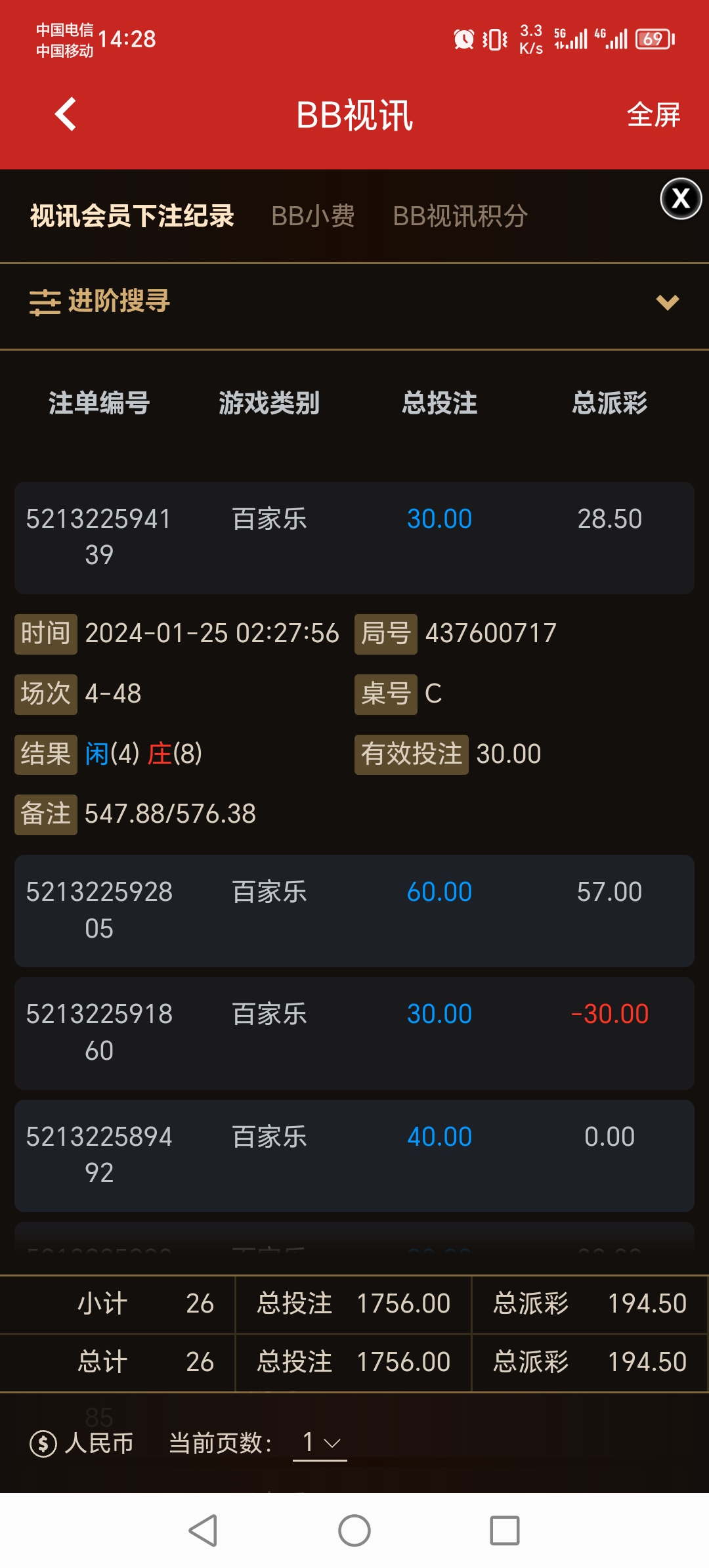Open the 当前页数 page dropdown

(x=320, y=1443)
